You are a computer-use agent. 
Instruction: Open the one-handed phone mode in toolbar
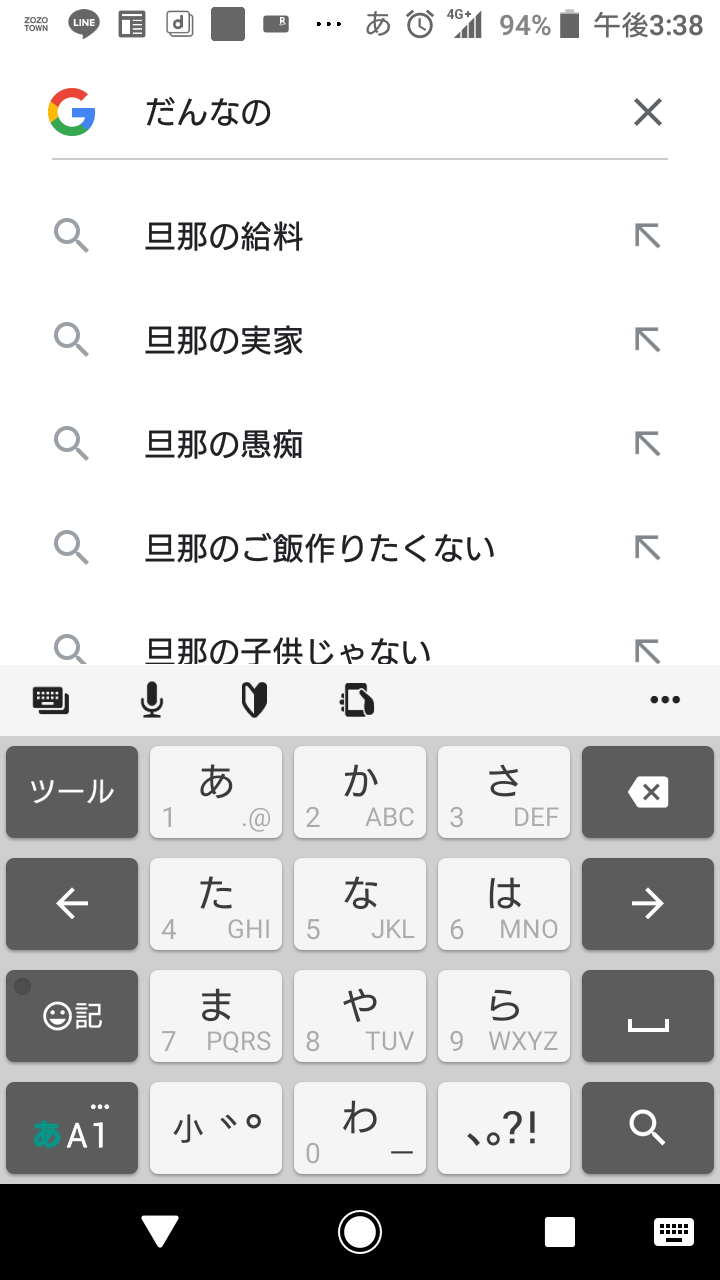coord(357,700)
